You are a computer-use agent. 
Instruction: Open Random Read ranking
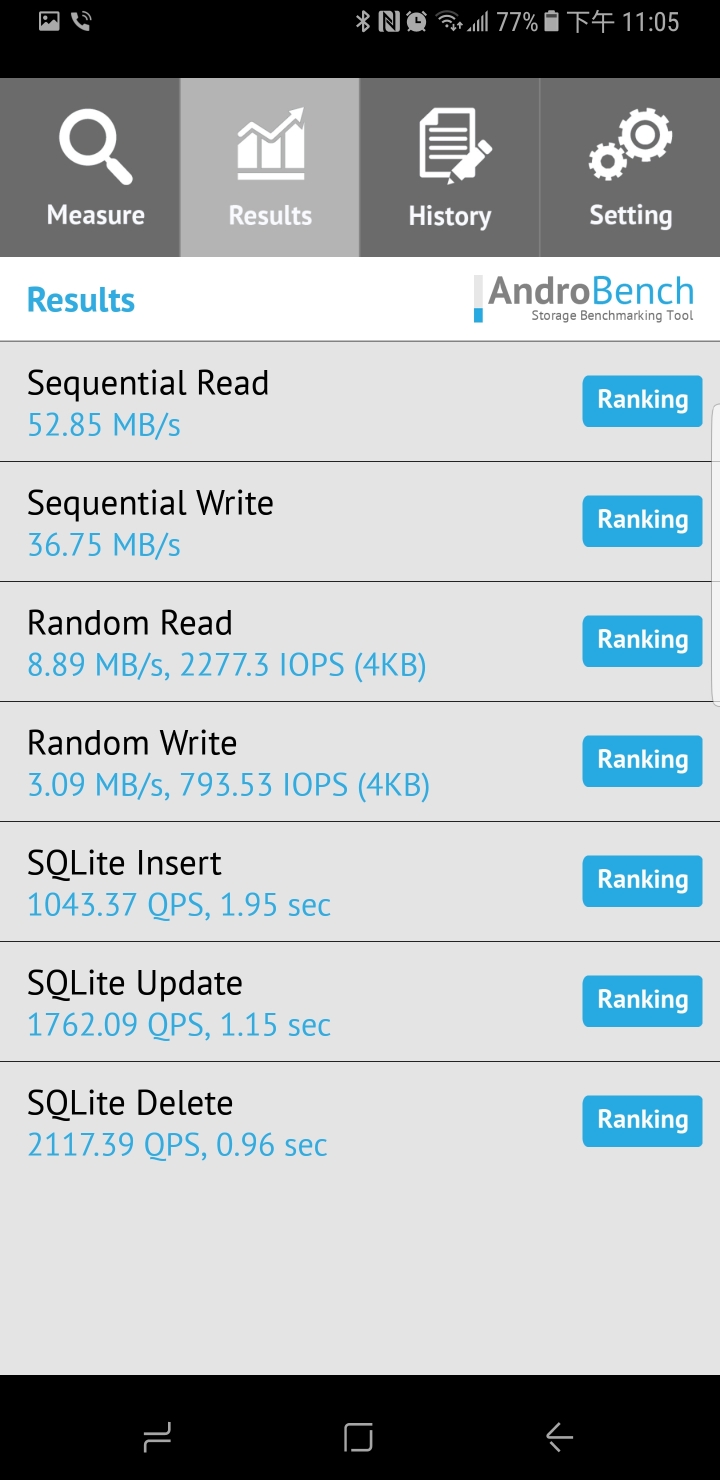tap(642, 640)
